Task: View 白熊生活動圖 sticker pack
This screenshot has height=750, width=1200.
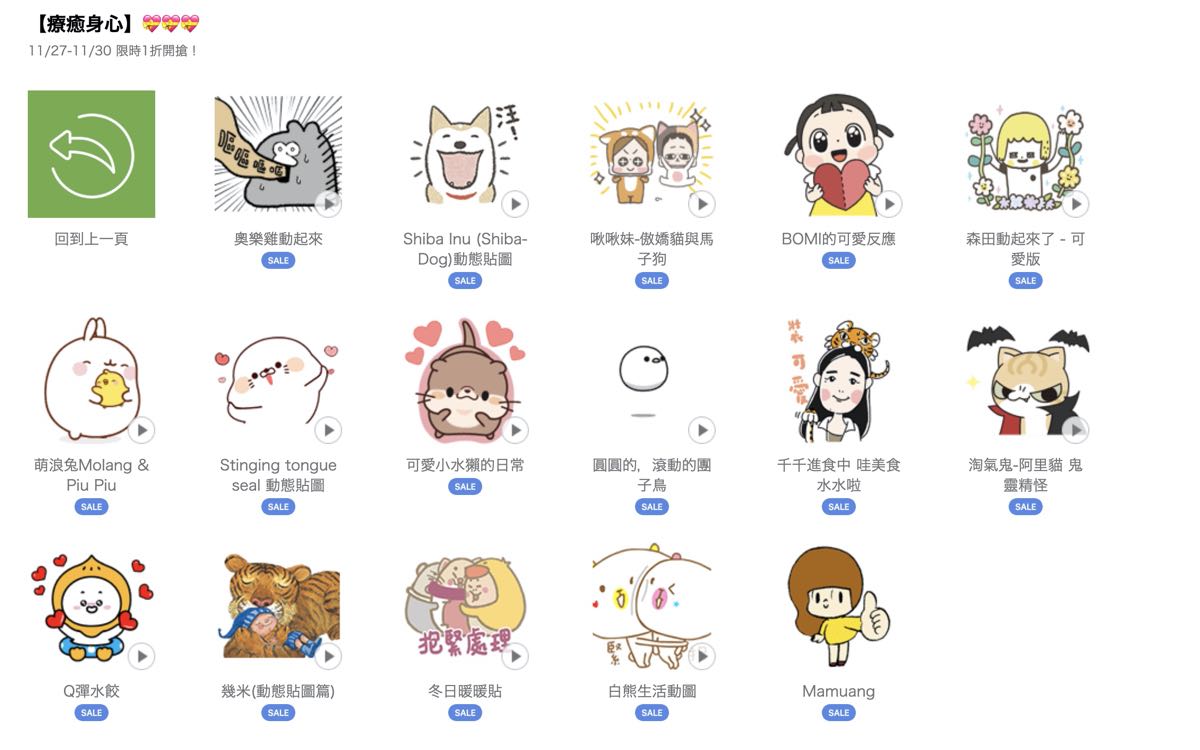Action: pyautogui.click(x=652, y=606)
